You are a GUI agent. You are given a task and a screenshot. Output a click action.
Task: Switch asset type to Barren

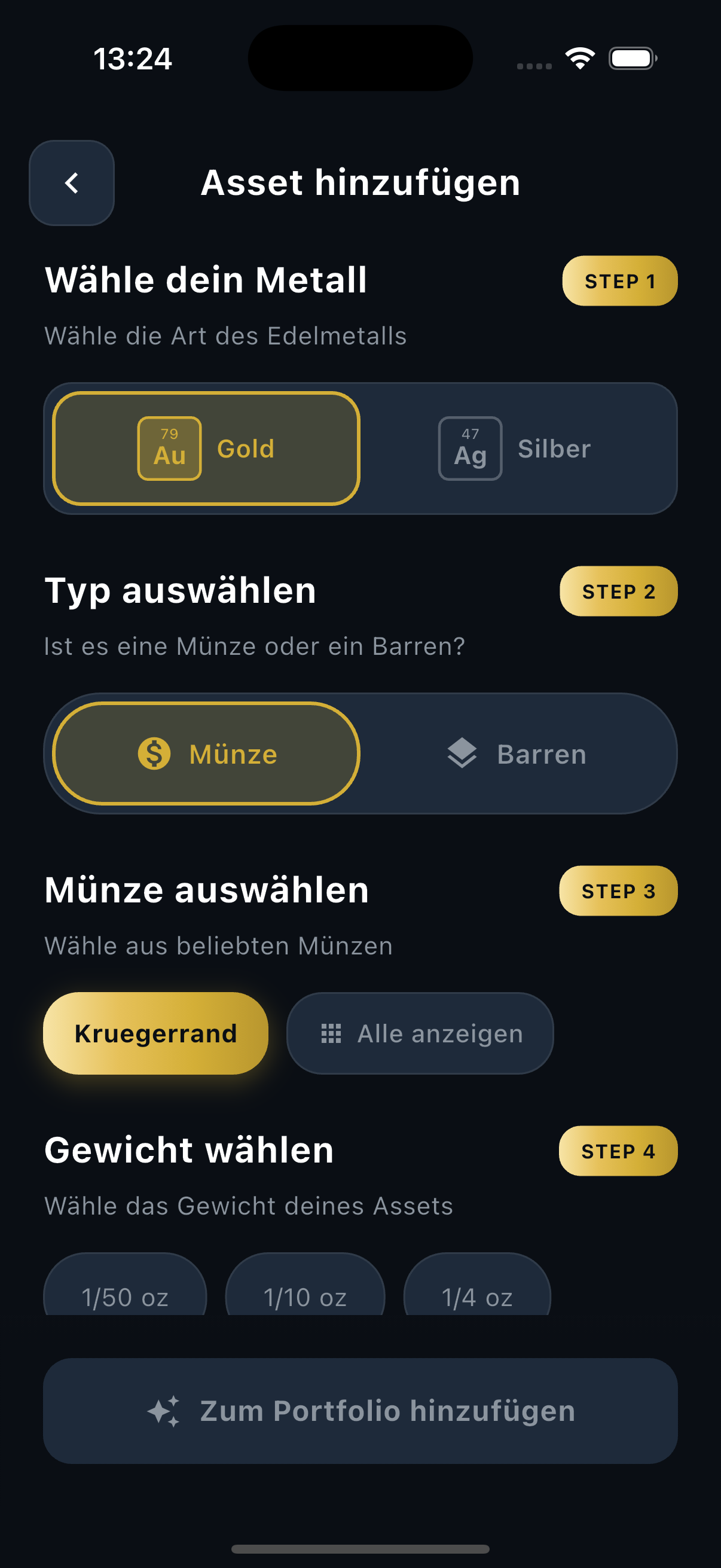click(517, 754)
